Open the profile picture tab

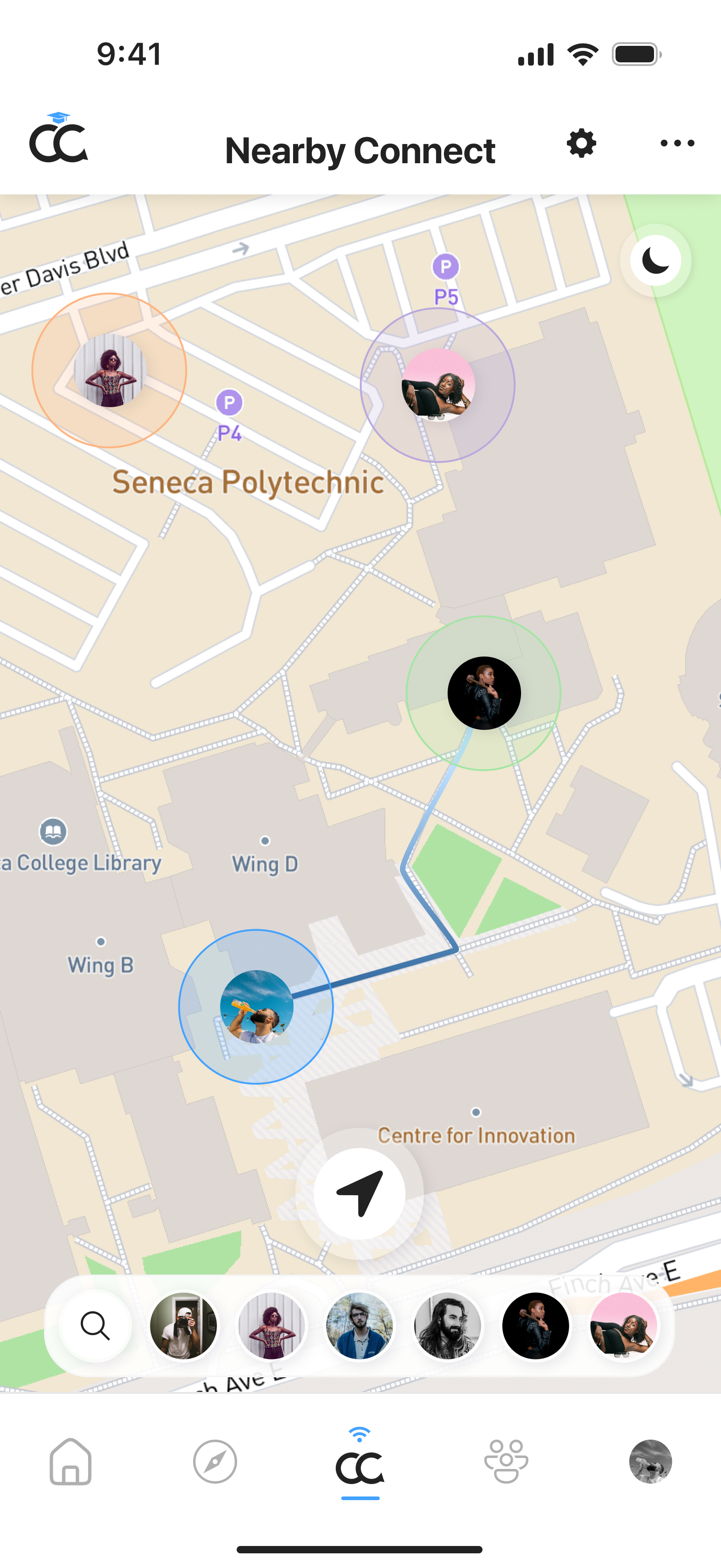point(650,1462)
